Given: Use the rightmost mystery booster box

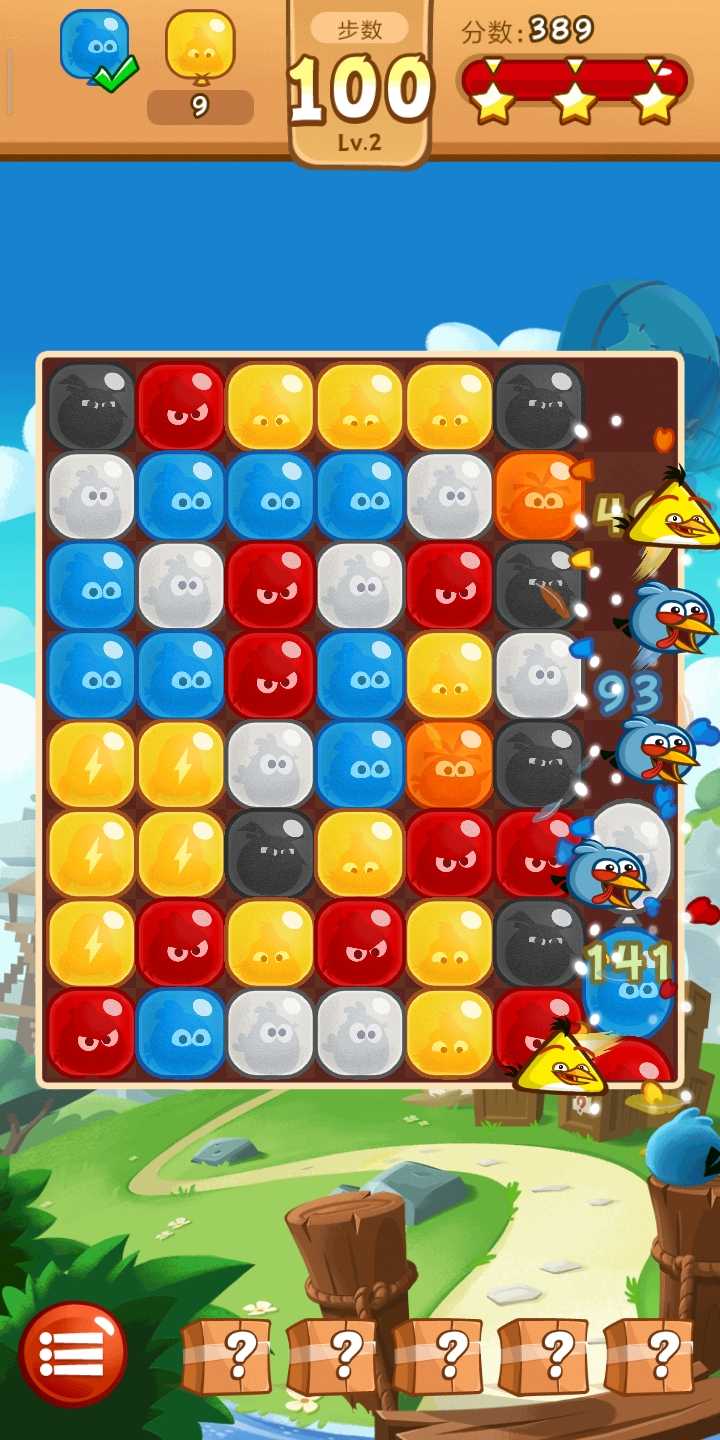Looking at the screenshot, I should [649, 1356].
